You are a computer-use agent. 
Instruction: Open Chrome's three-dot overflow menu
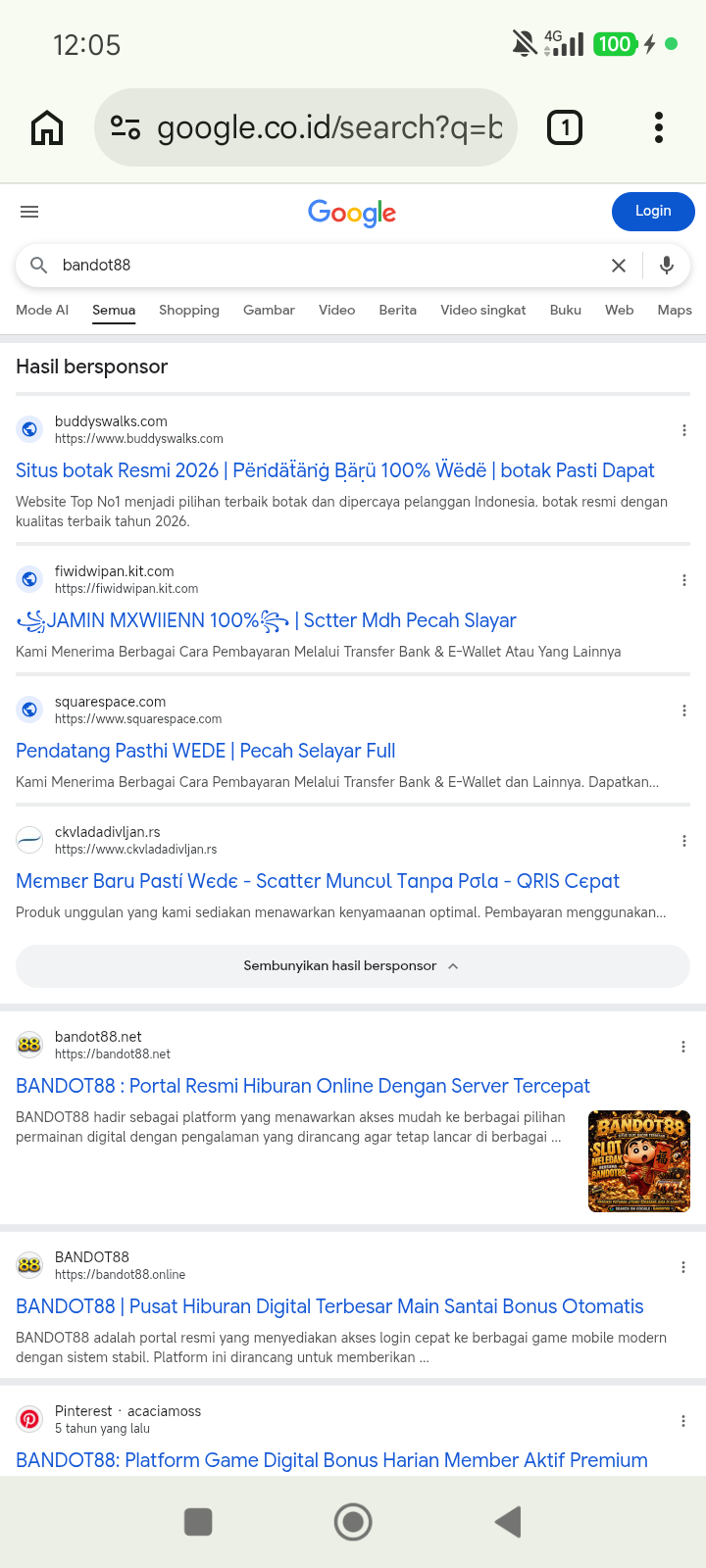[x=658, y=127]
